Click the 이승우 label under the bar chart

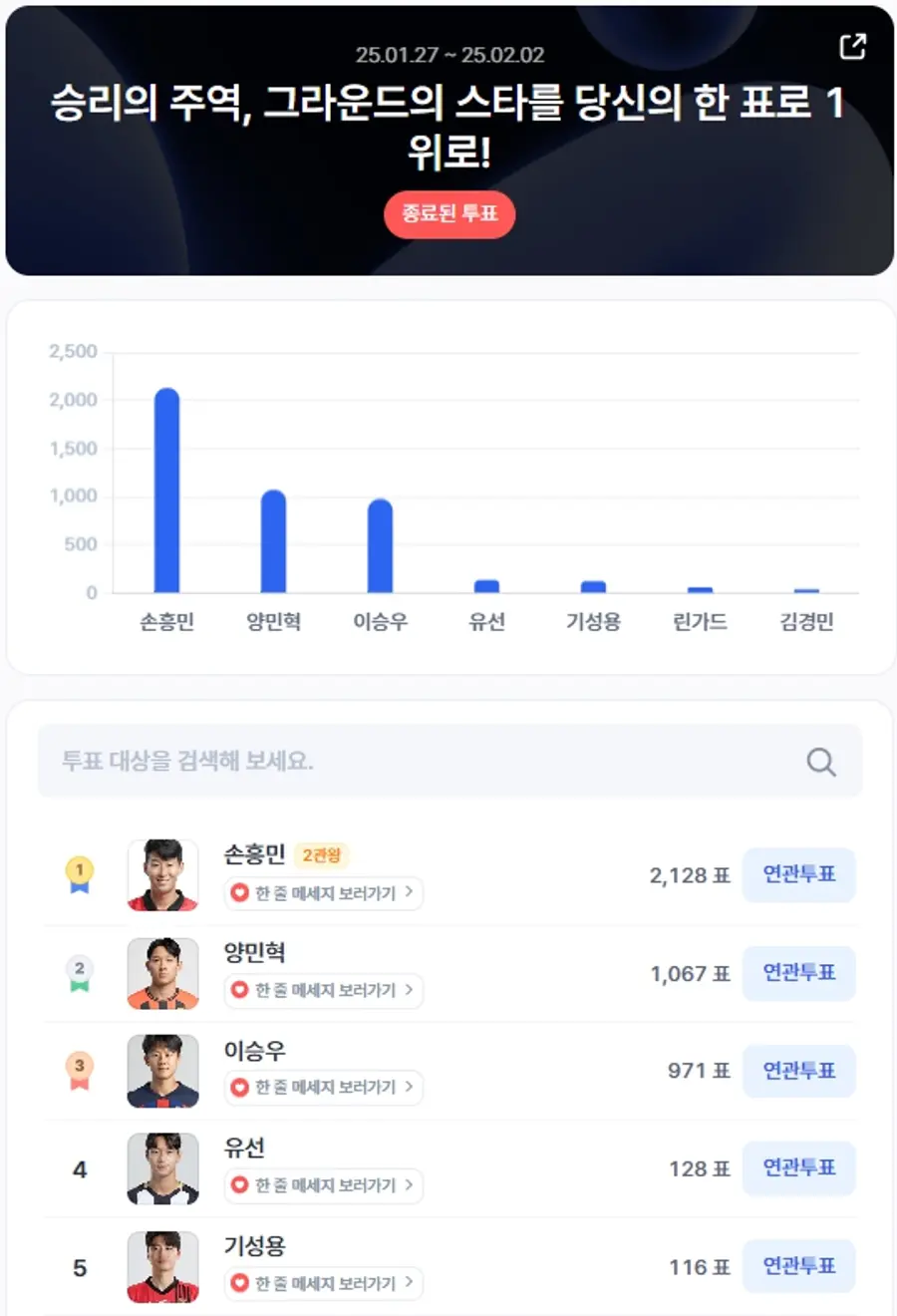tap(381, 620)
